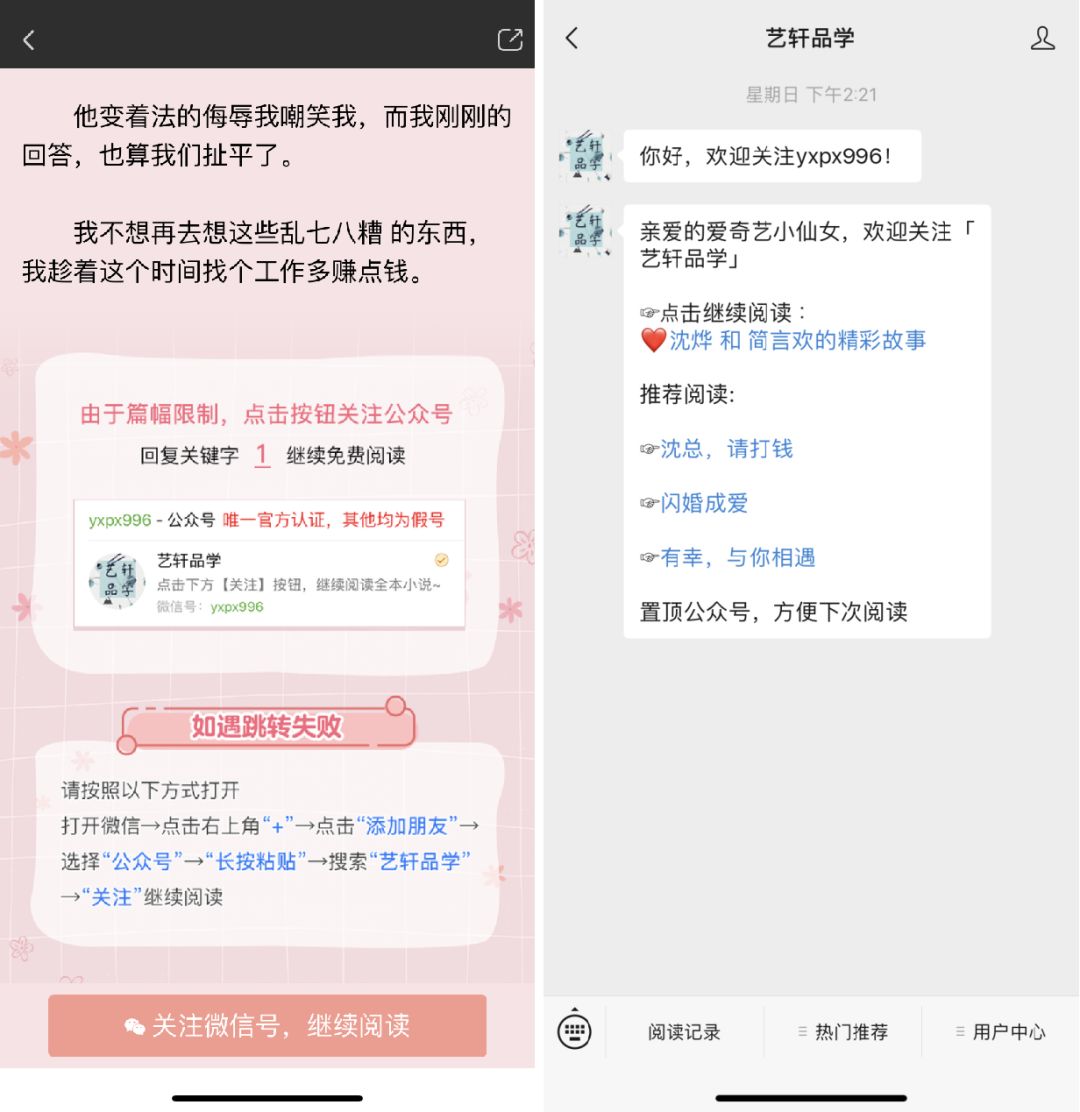The height and width of the screenshot is (1112, 1080).
Task: Tap back arrow beside 艺轩品学 chat title
Action: (572, 39)
